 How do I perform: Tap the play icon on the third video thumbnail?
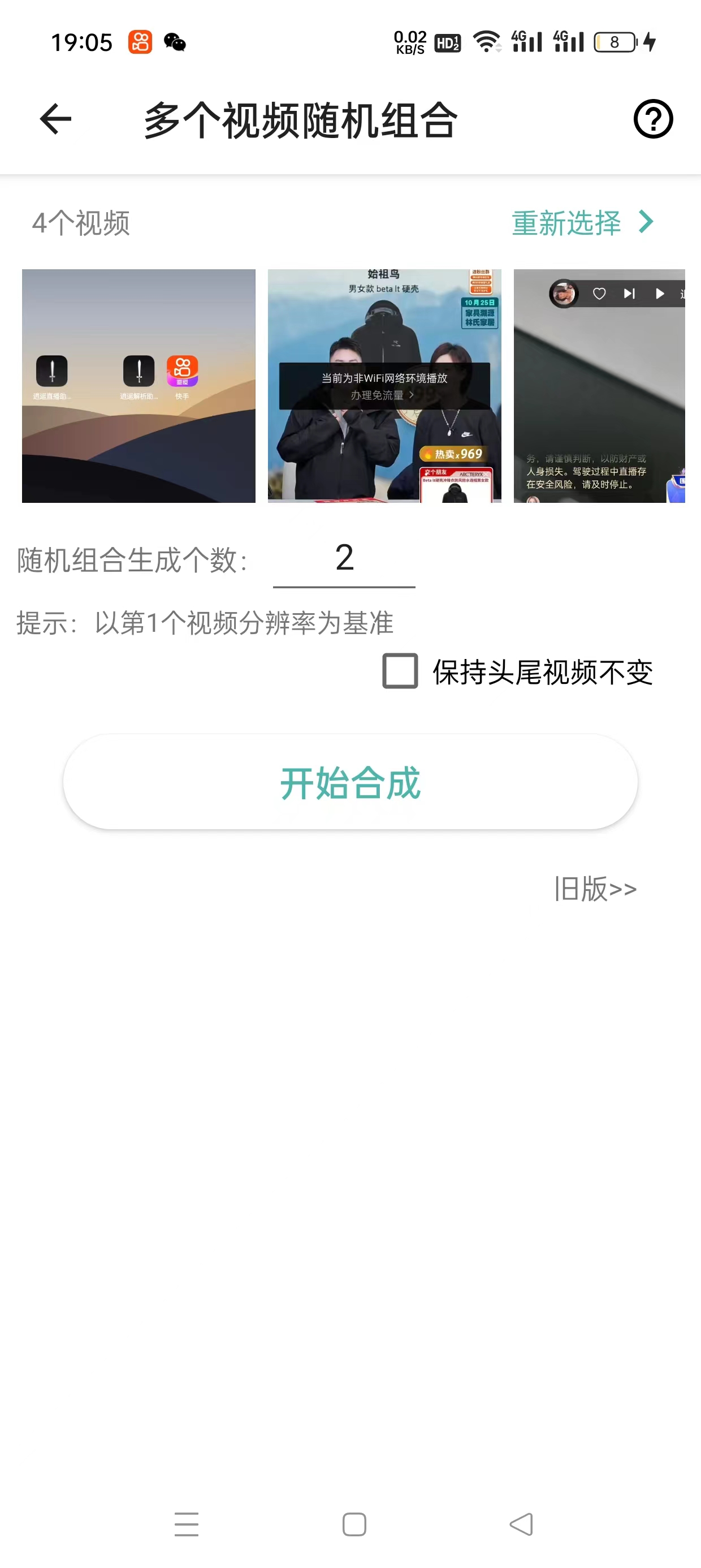pos(660,294)
